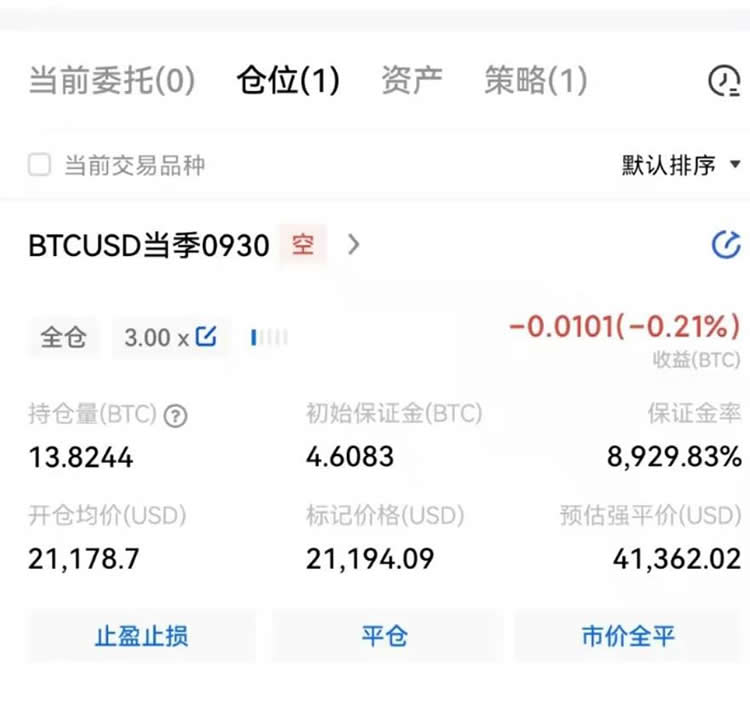750x701 pixels.
Task: Select the 仓位(1) tab
Action: (x=288, y=81)
